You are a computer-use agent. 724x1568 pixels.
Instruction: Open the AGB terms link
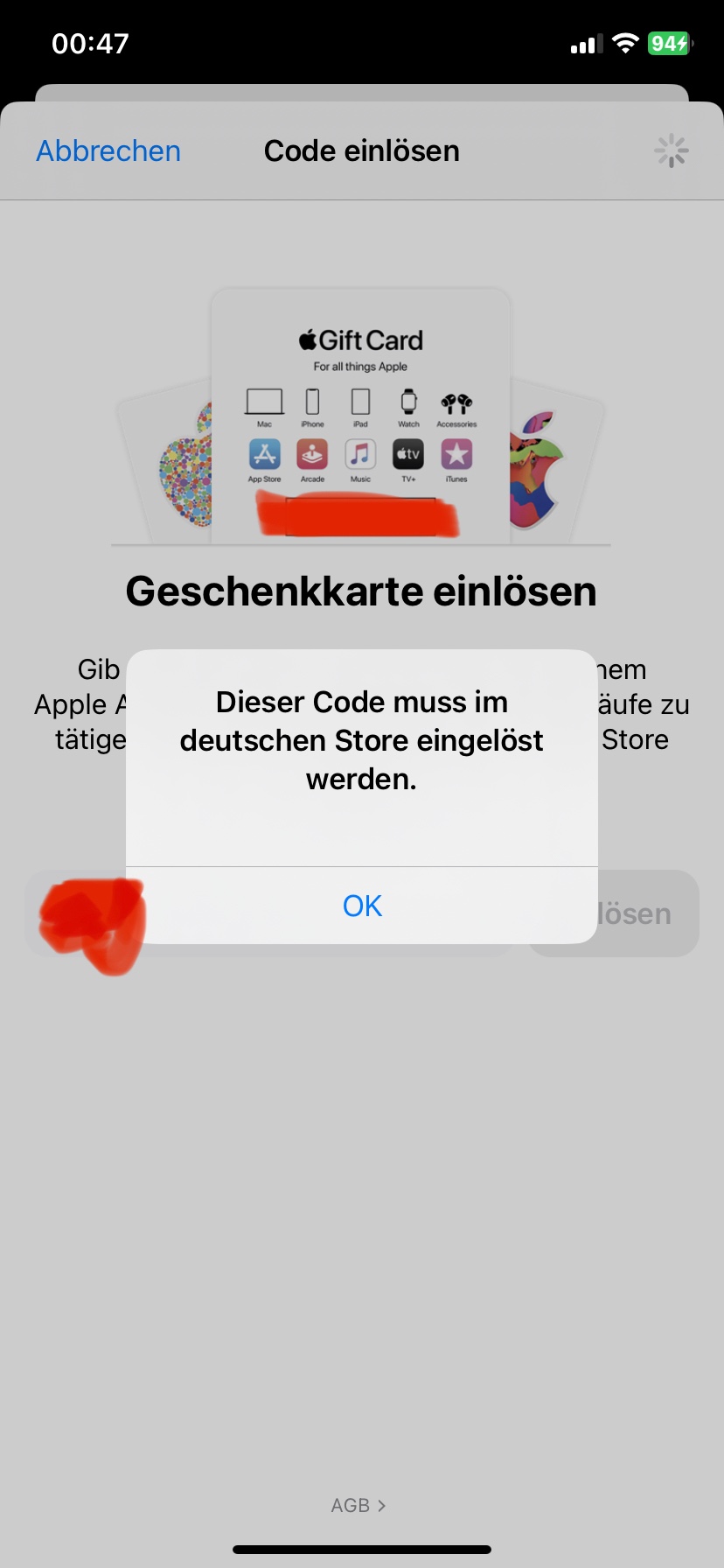click(x=359, y=1505)
